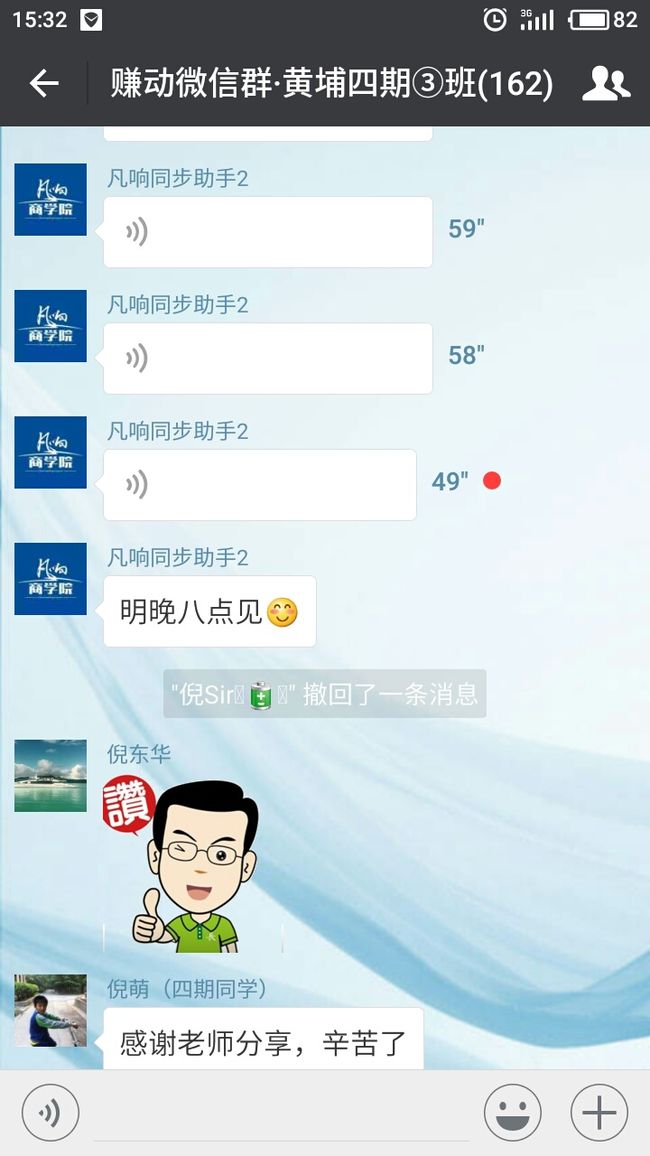Viewport: 650px width, 1156px height.
Task: Open 倪萌's profile avatar
Action: pyautogui.click(x=50, y=1010)
